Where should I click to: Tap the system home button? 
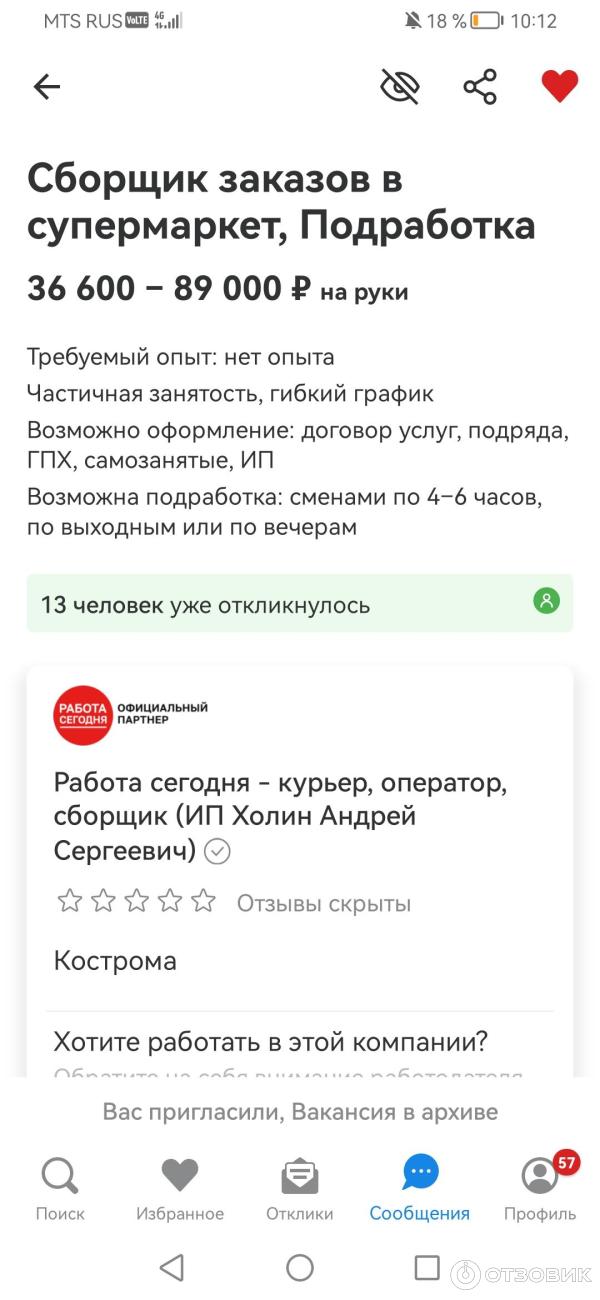point(300,1268)
